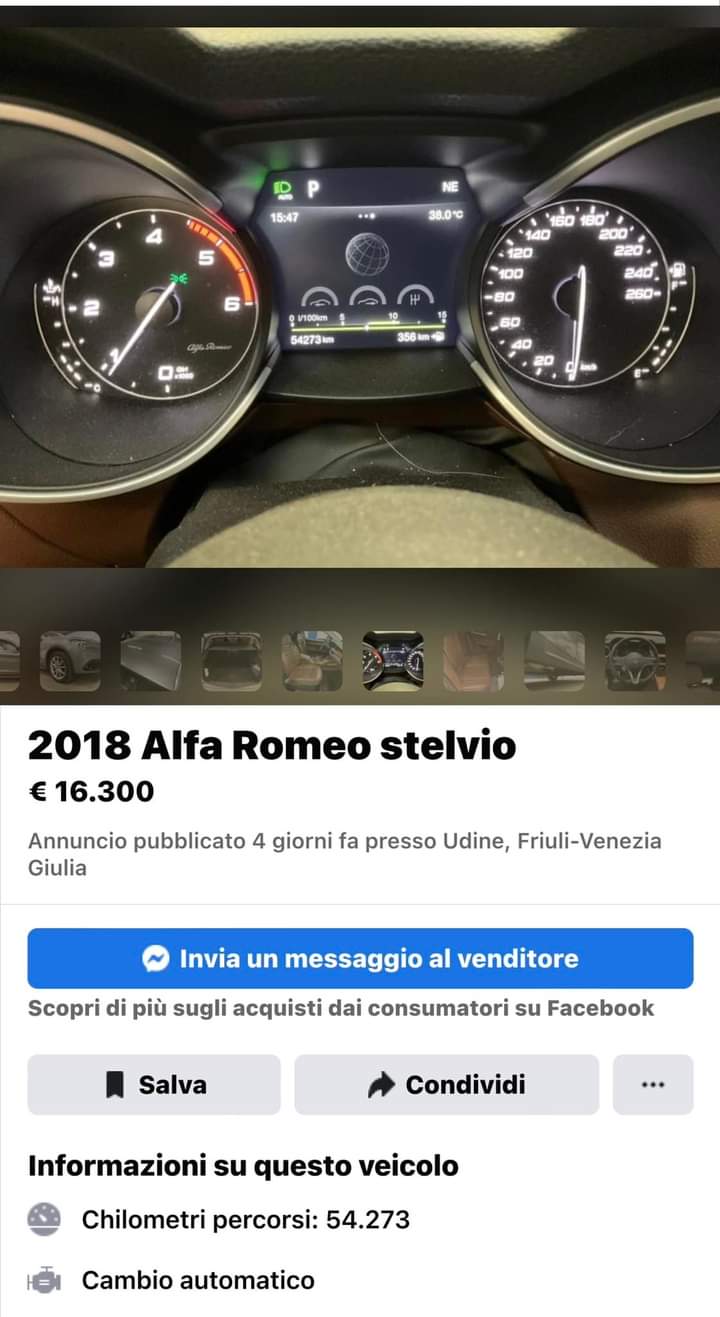720x1317 pixels.
Task: Select the highlighted instrument cluster thumbnail
Action: [393, 661]
